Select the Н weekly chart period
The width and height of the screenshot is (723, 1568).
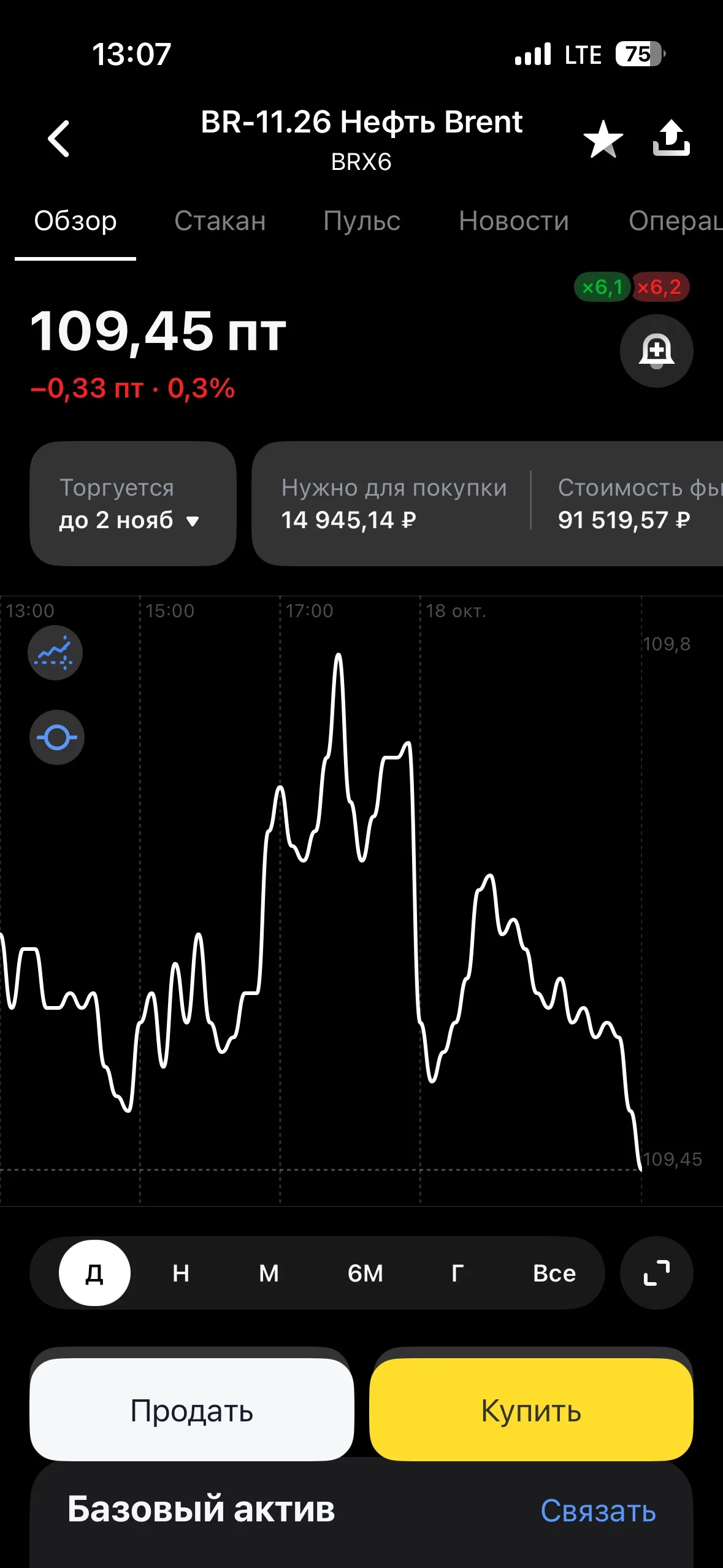[x=181, y=1273]
